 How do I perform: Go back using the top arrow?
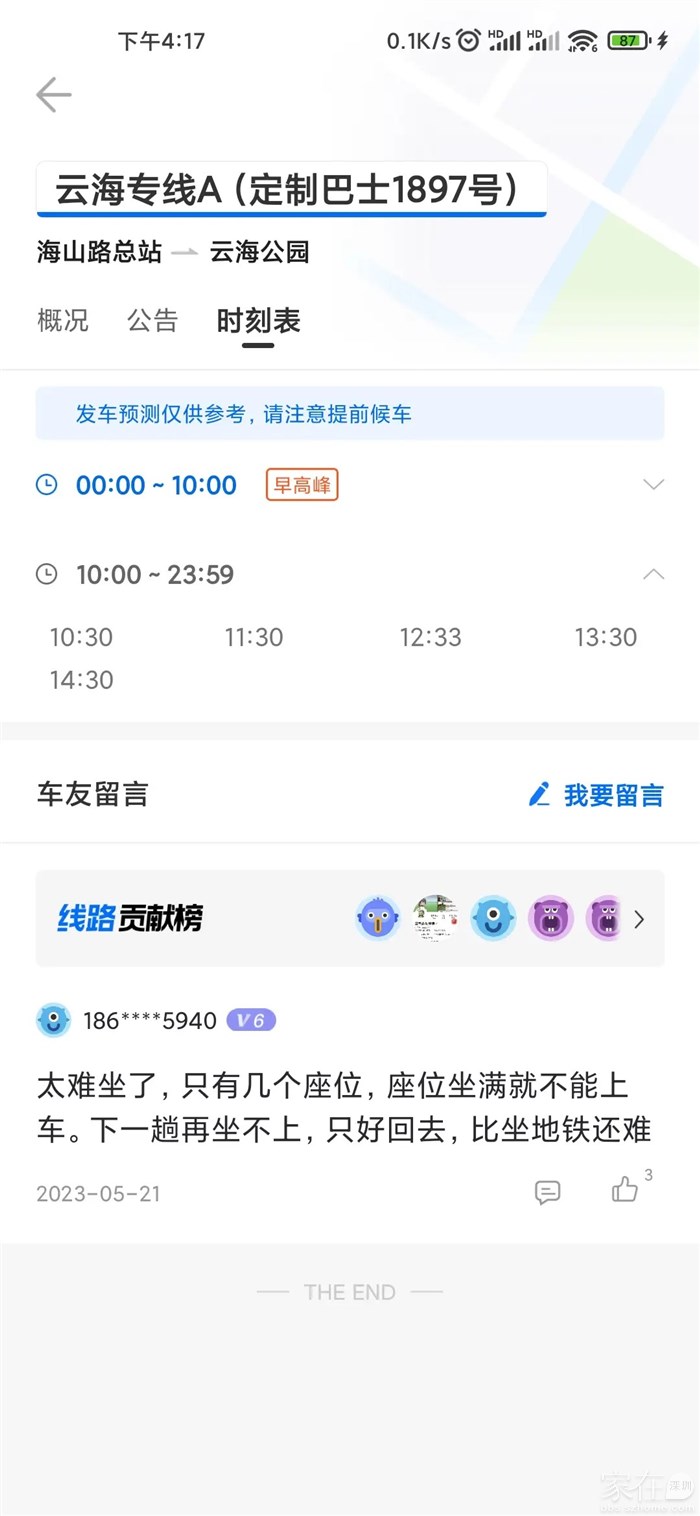[x=54, y=95]
